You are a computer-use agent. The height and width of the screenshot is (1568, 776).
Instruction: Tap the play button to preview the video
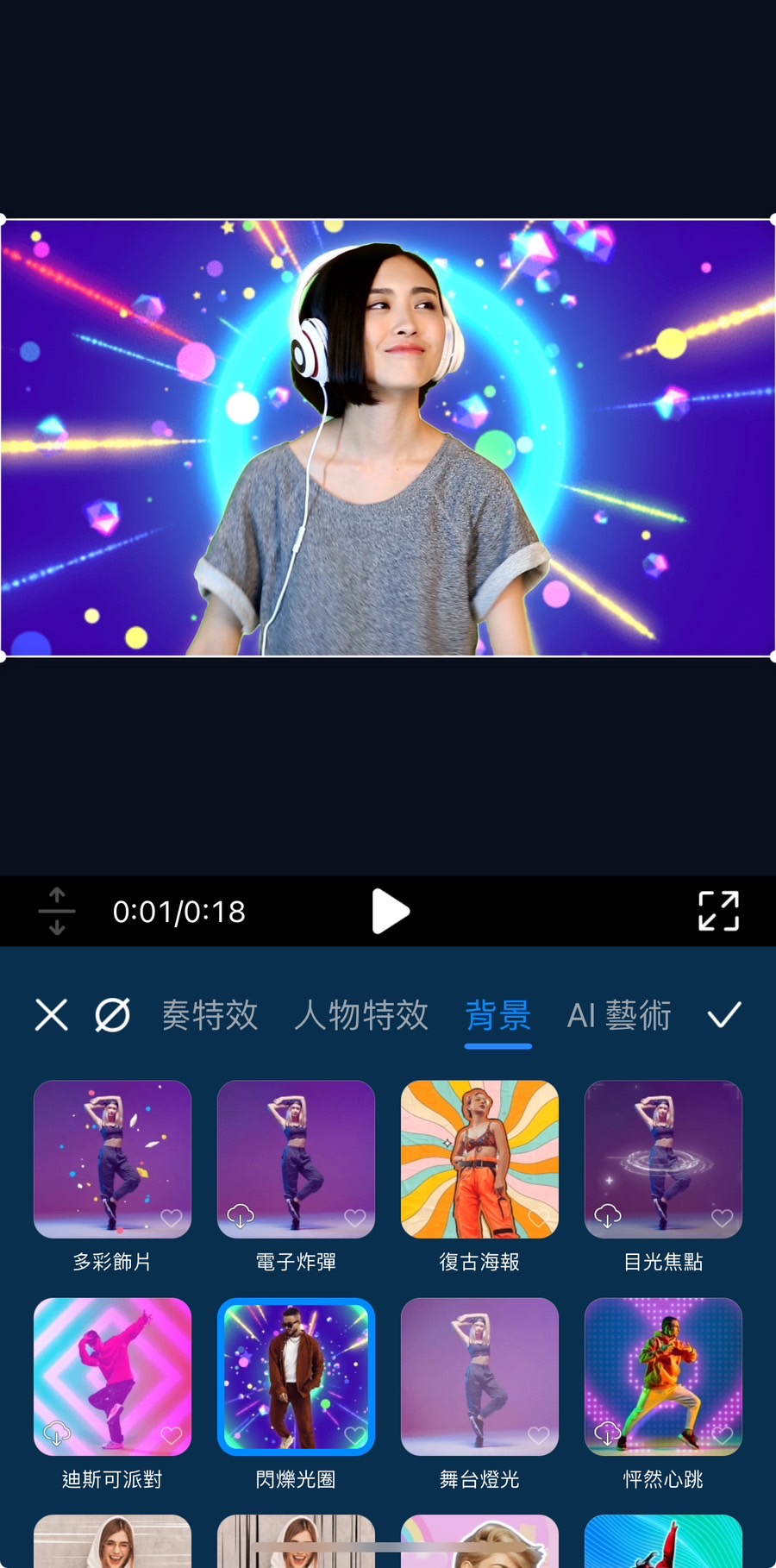pyautogui.click(x=390, y=911)
